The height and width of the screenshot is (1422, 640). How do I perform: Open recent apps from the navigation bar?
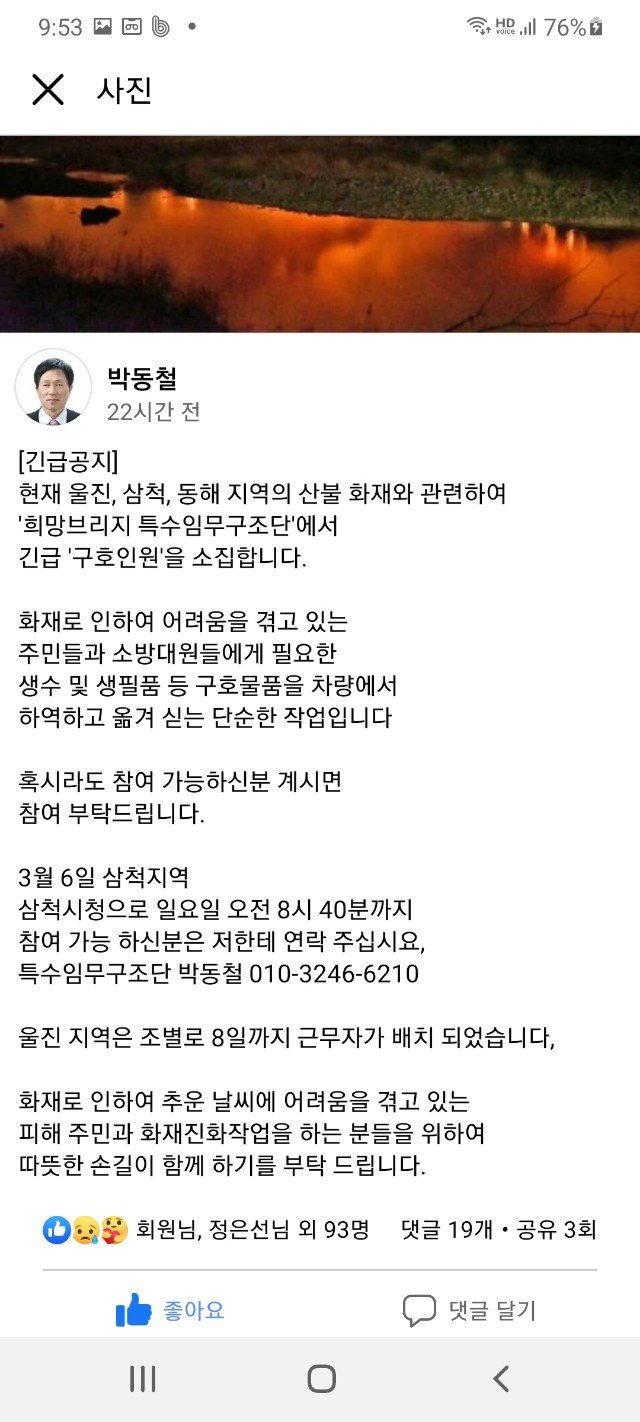(142, 1379)
